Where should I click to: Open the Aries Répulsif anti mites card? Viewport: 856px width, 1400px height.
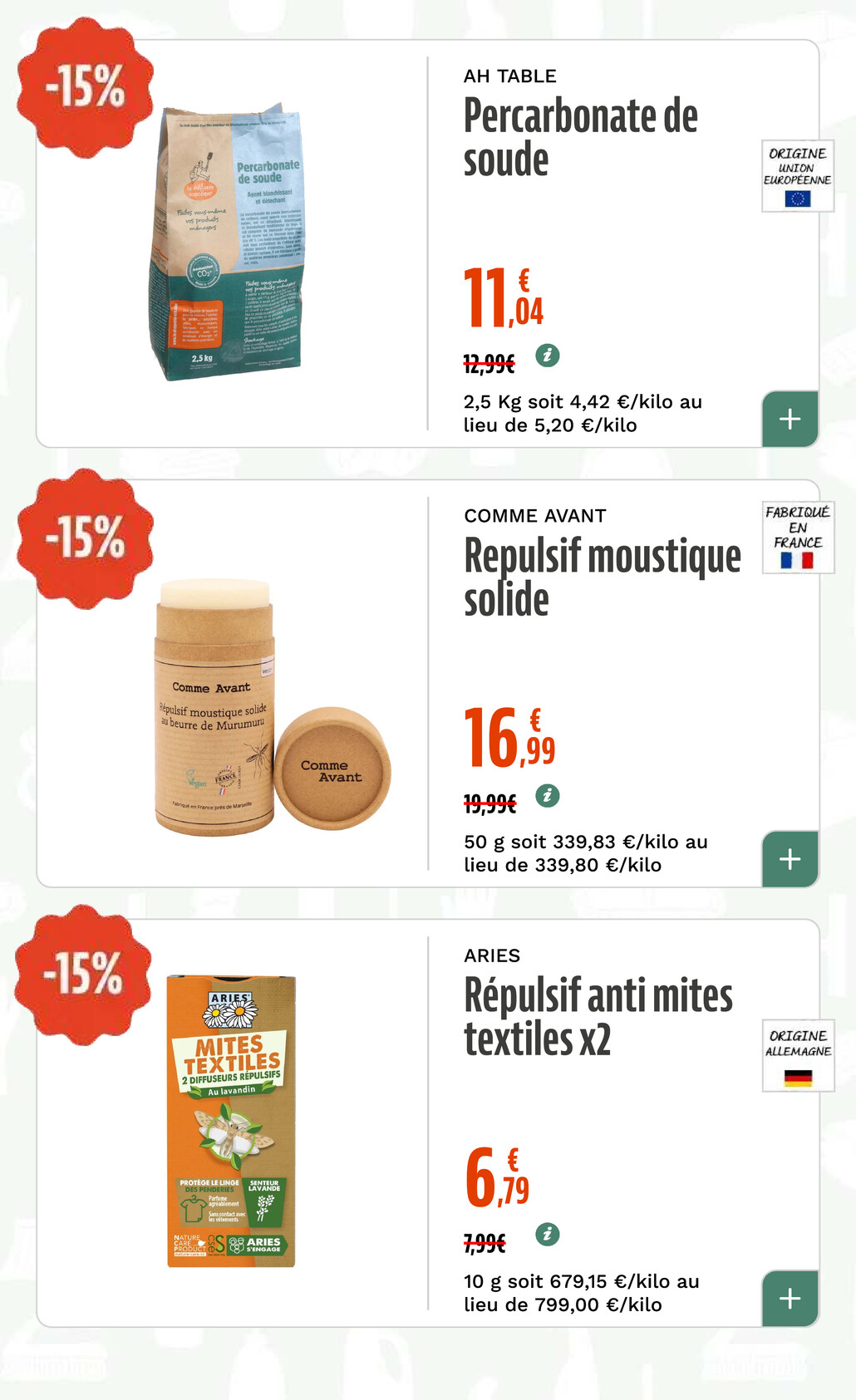(598, 1017)
